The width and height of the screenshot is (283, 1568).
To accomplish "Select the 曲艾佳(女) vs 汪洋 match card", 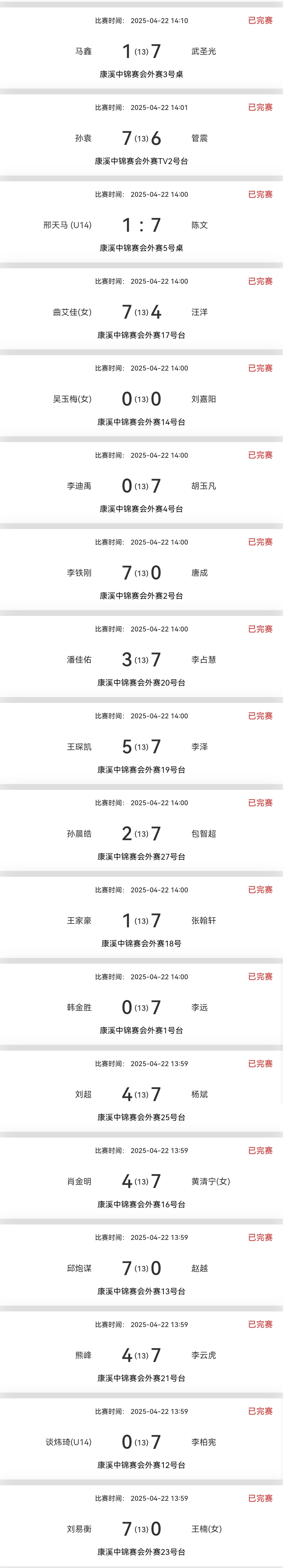I will click(141, 313).
